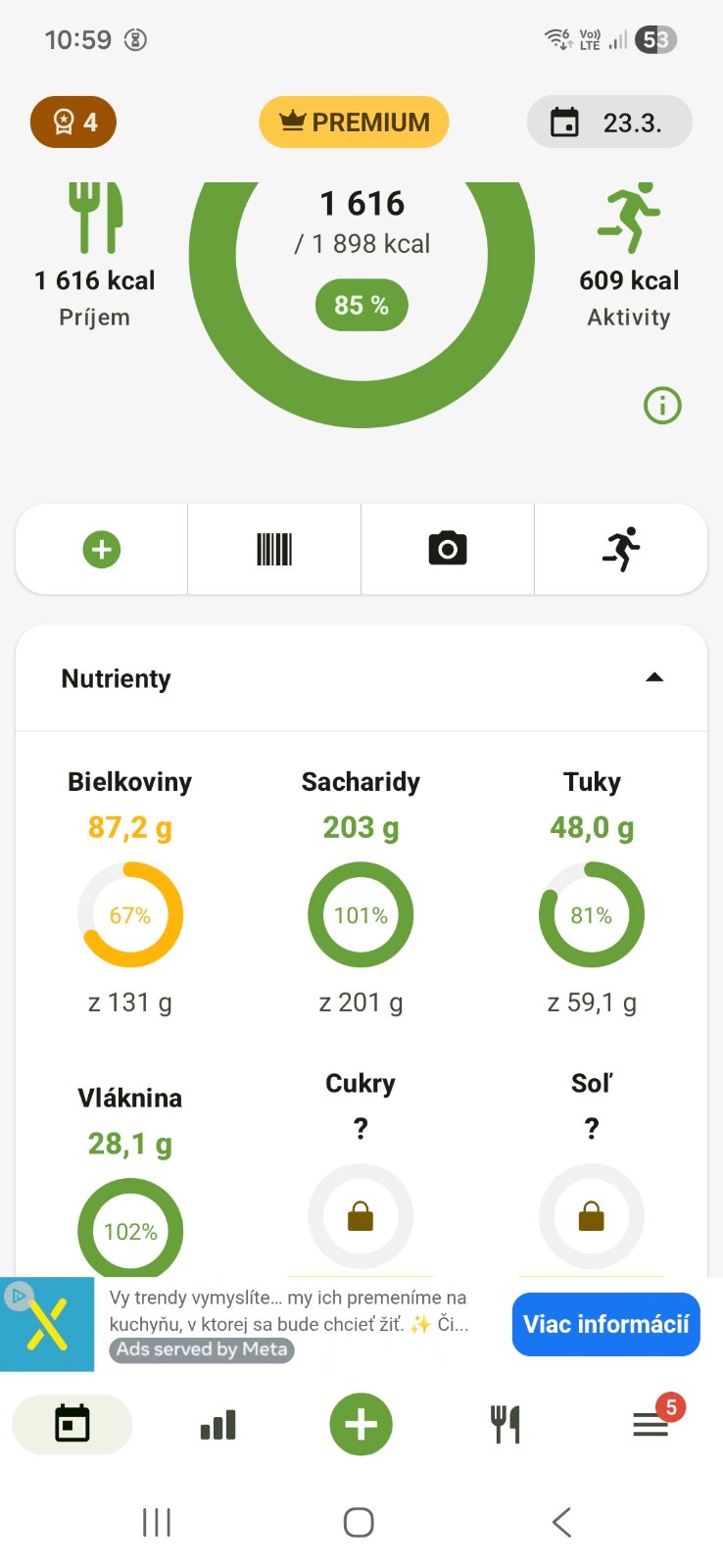
Task: Unlock the Soľ nutrient lock
Action: [x=592, y=1217]
